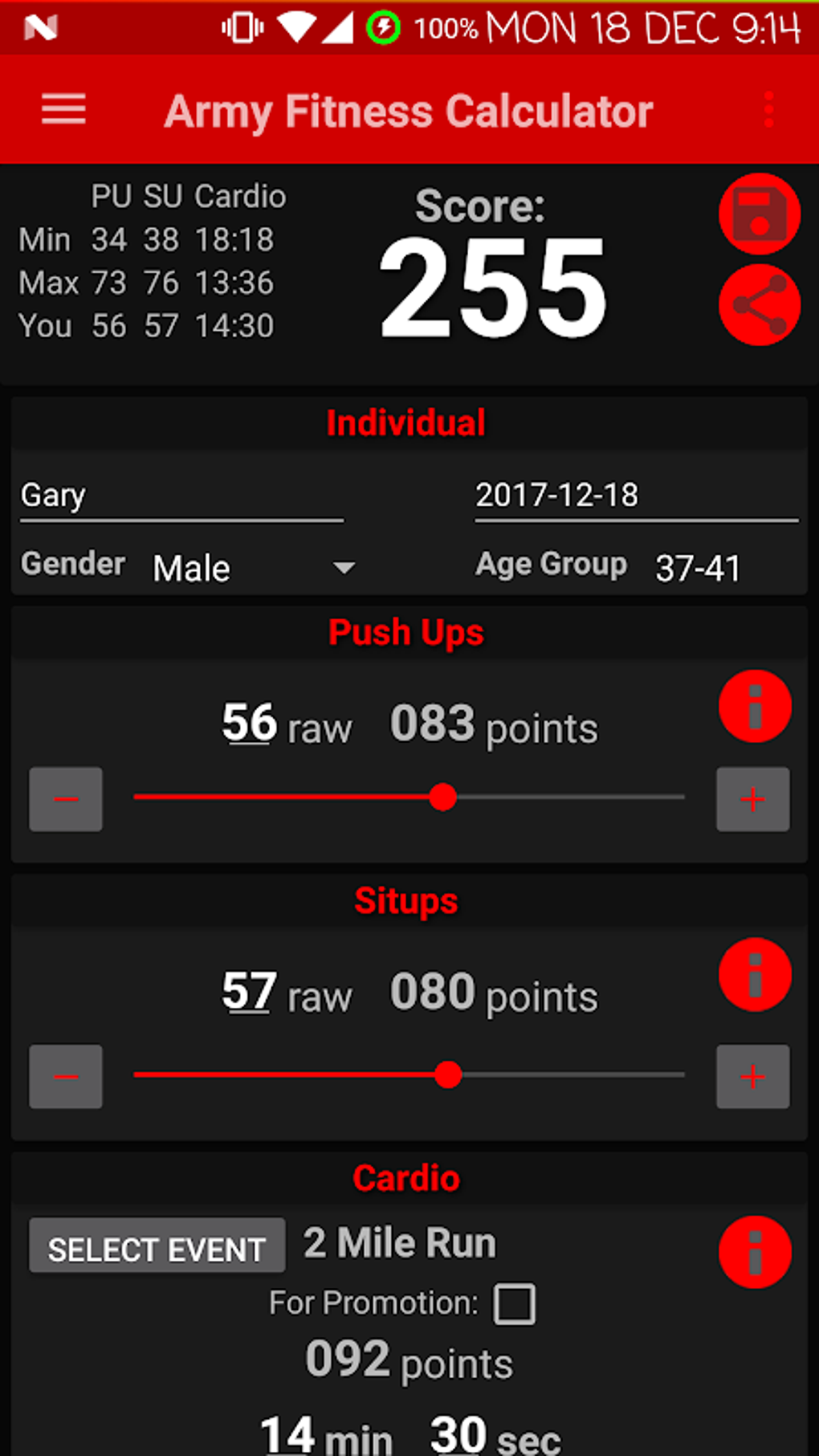Open the overflow menu
819x1456 pixels.
(768, 109)
